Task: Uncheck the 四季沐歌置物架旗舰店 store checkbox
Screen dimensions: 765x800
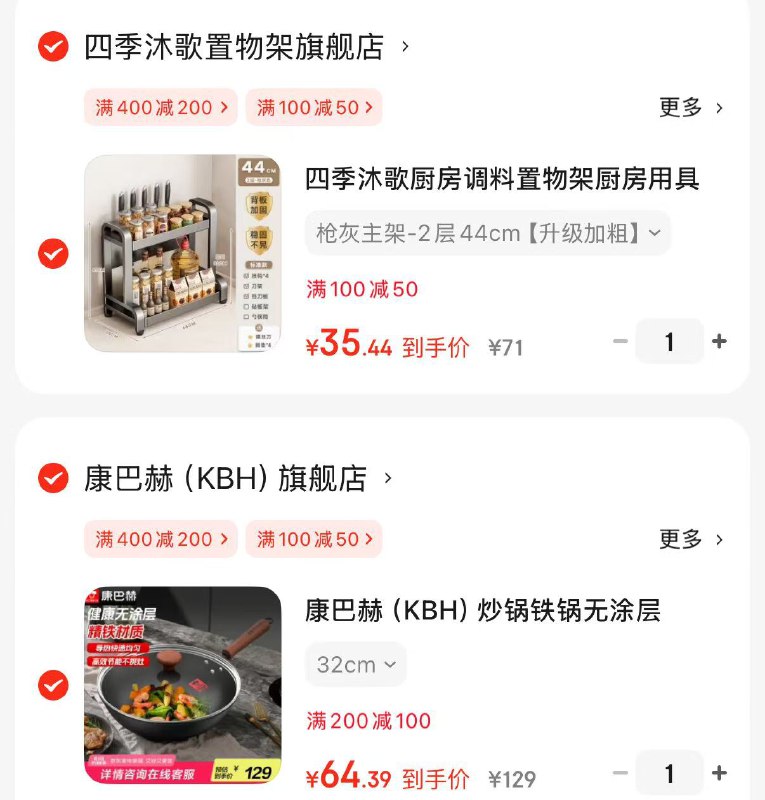Action: pyautogui.click(x=53, y=46)
